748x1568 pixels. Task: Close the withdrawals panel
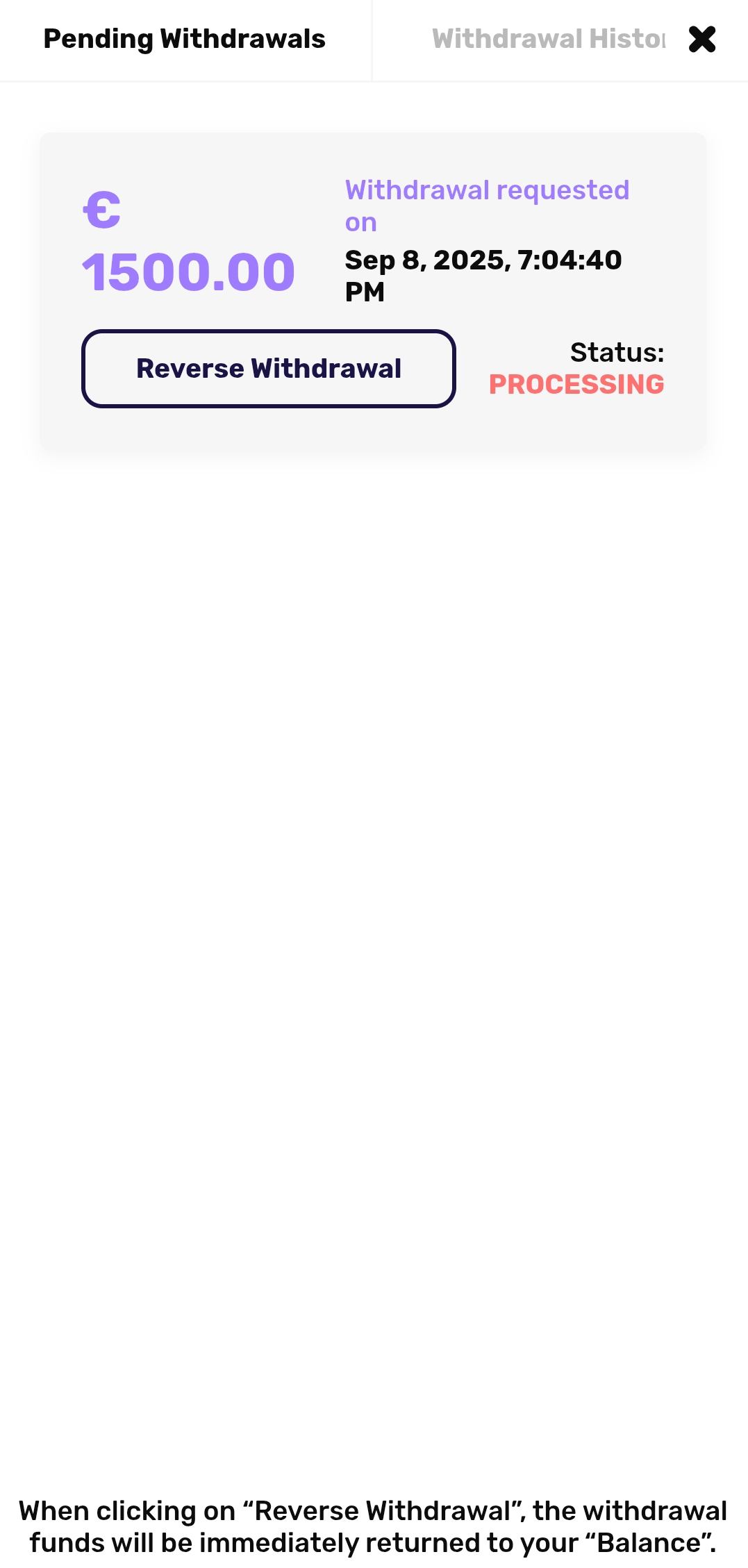[701, 39]
